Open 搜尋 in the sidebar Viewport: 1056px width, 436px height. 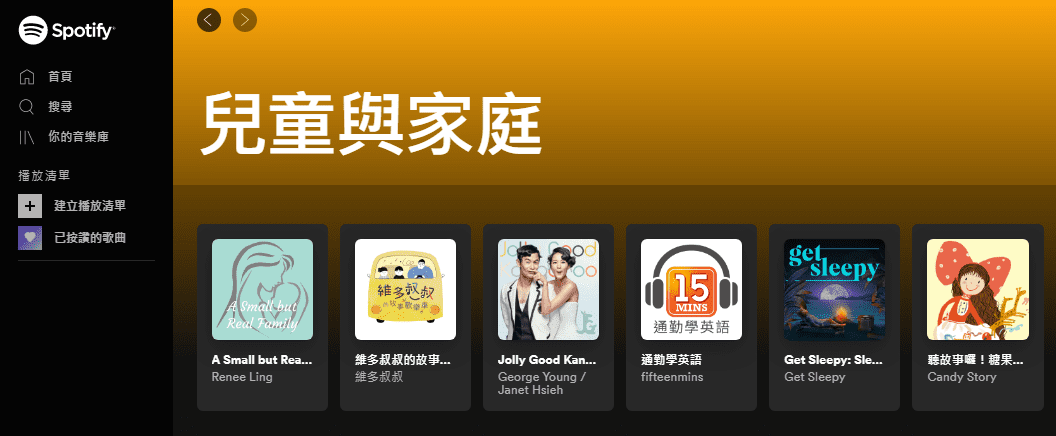[x=60, y=107]
